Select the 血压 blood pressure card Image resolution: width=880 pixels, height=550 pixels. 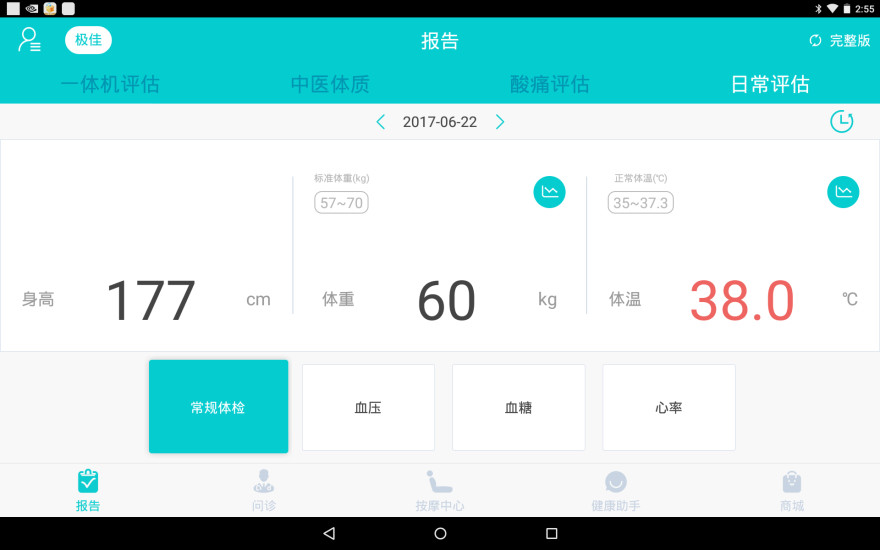pos(368,407)
